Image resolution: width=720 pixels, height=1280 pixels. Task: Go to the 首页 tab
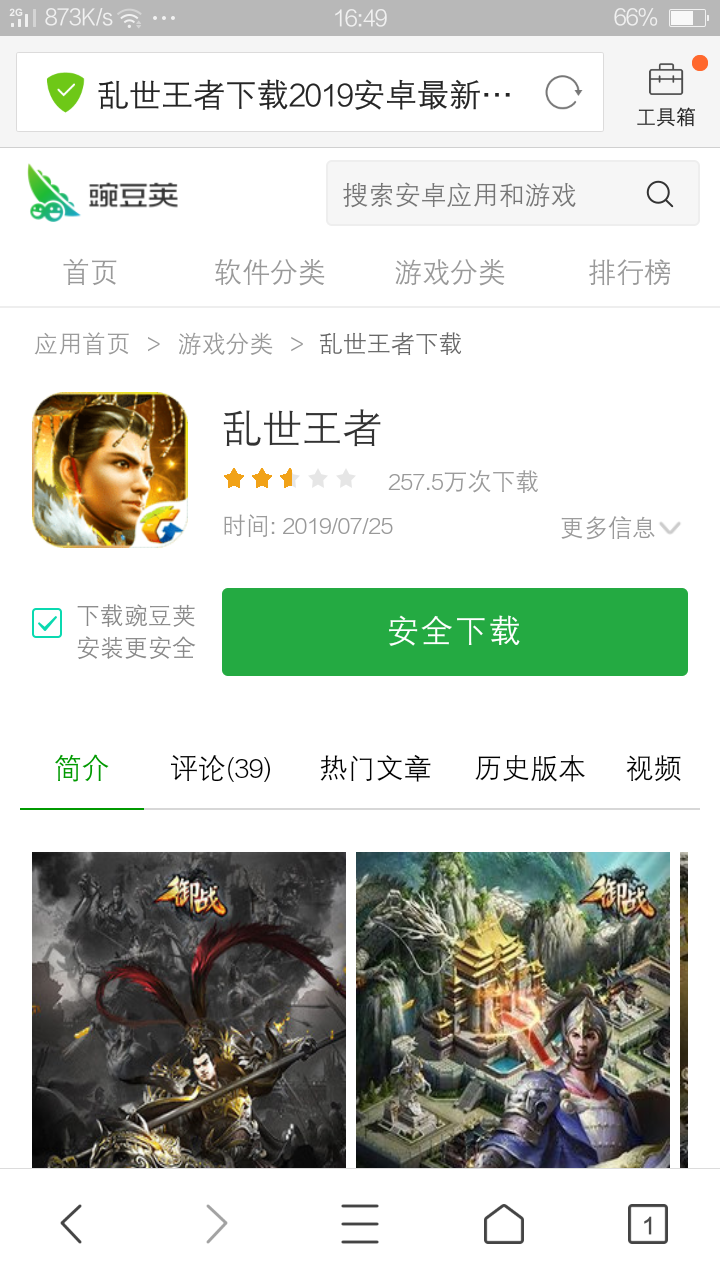pos(90,272)
